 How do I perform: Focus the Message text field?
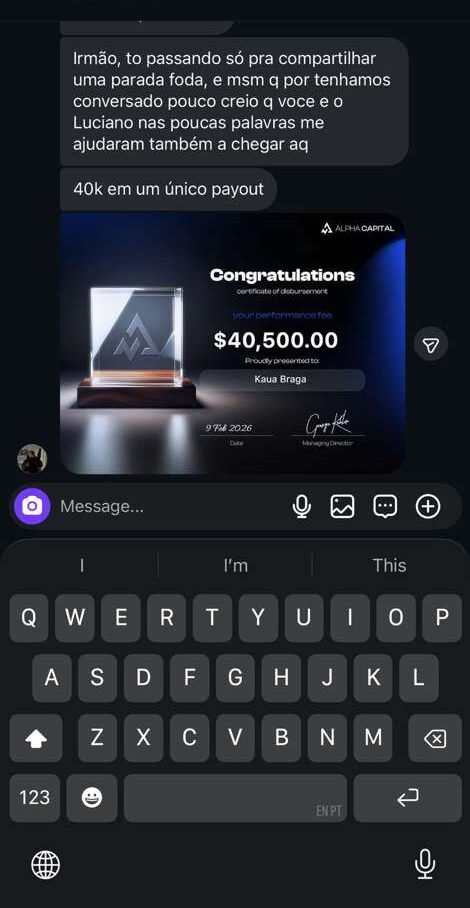pyautogui.click(x=171, y=507)
